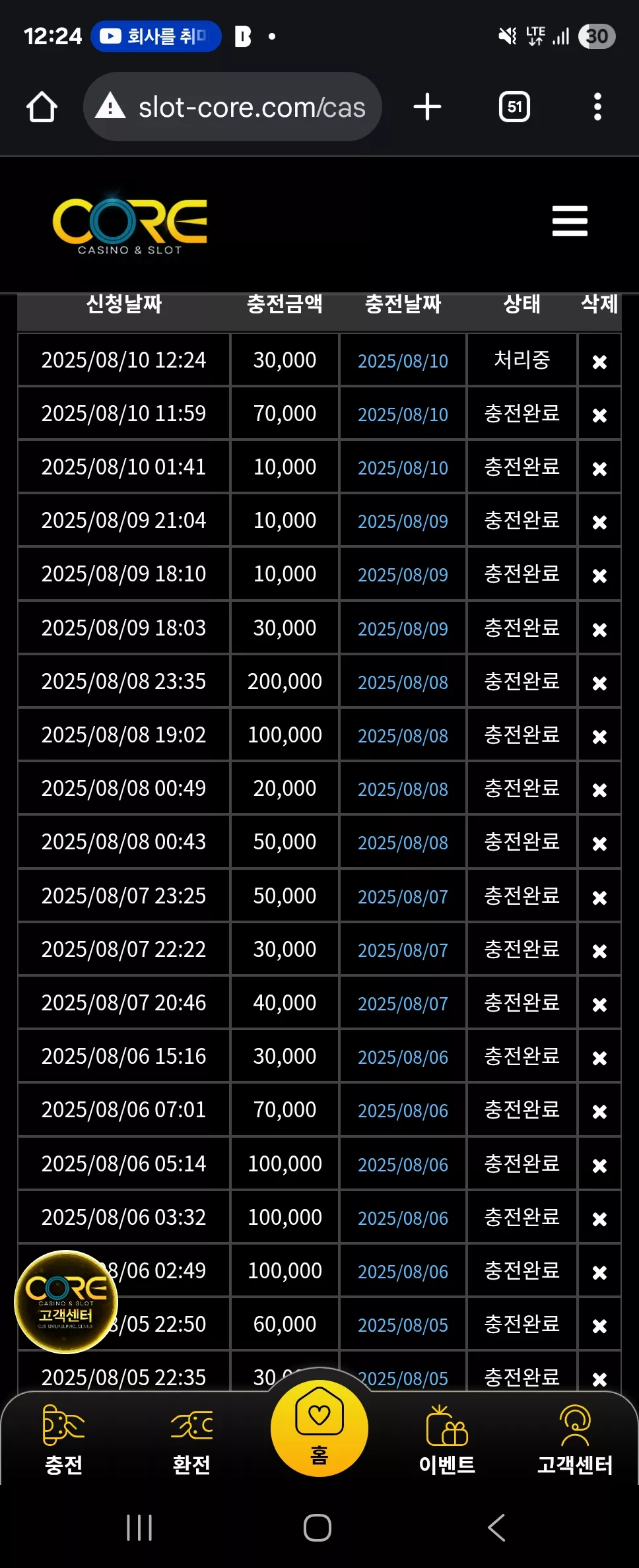Switch to the 환전 tab
This screenshot has height=1568, width=639.
coord(191,1440)
